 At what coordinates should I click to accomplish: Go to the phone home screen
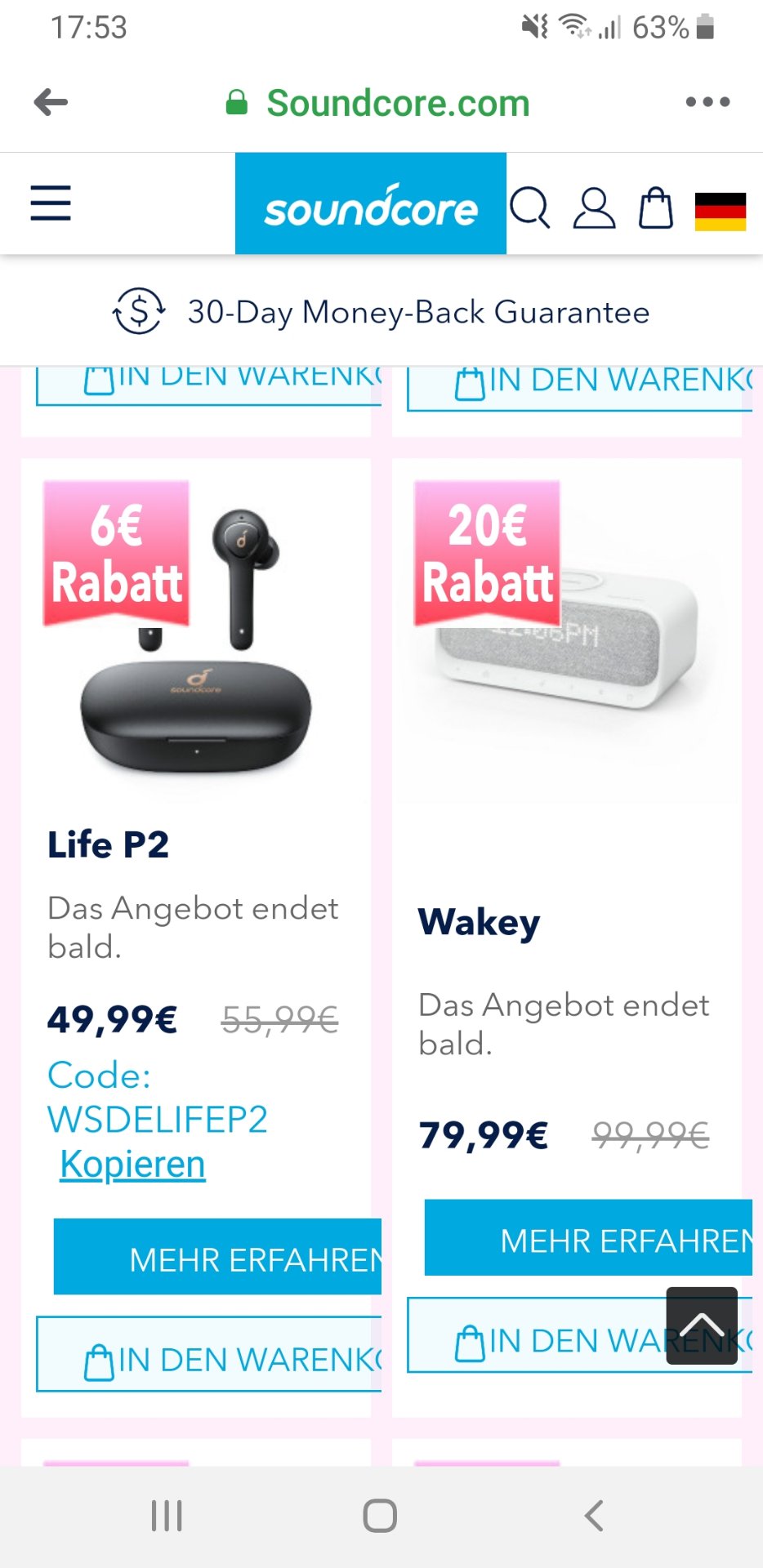pos(380,1516)
